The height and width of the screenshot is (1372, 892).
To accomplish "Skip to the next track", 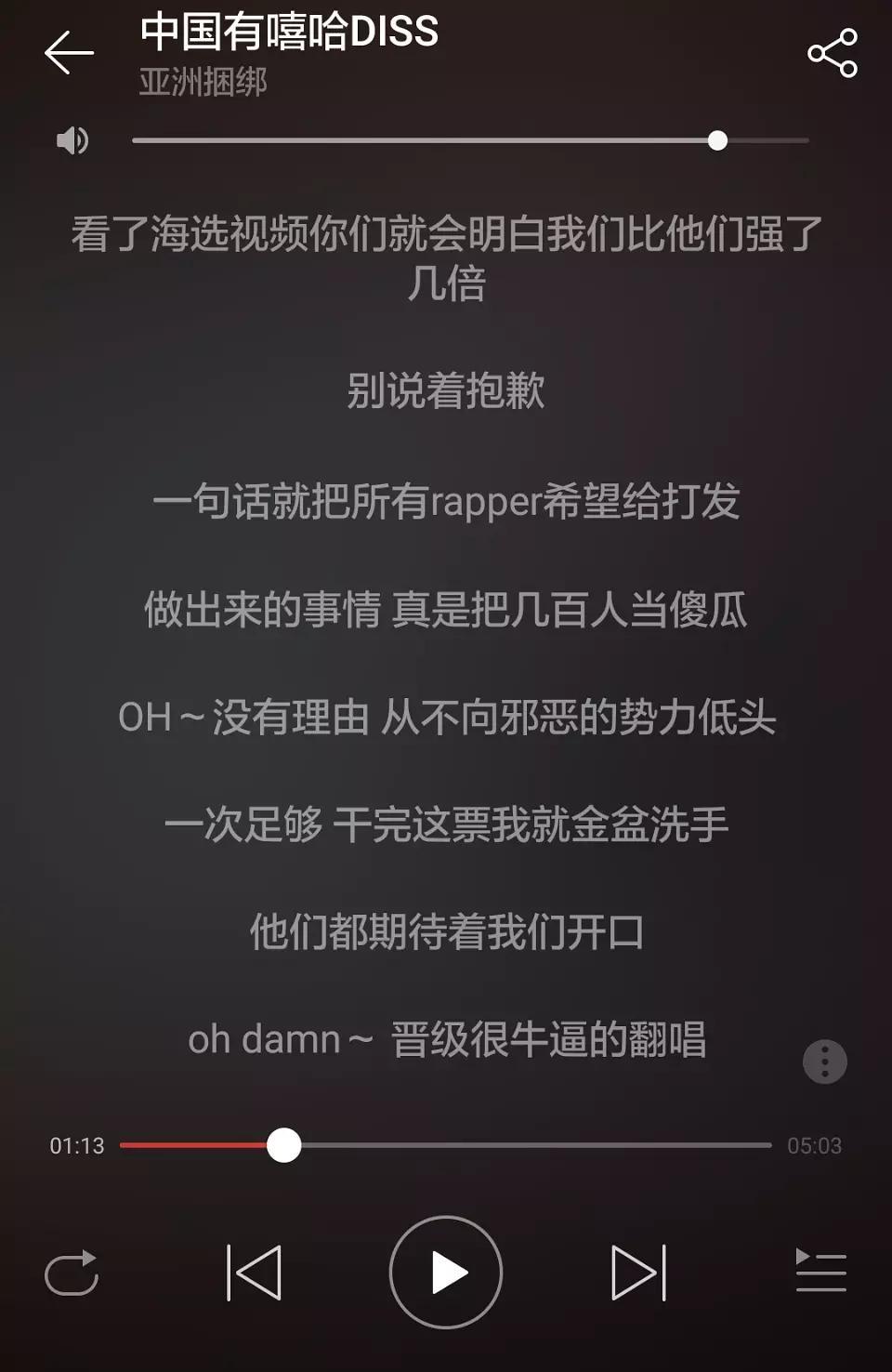I will (638, 1273).
